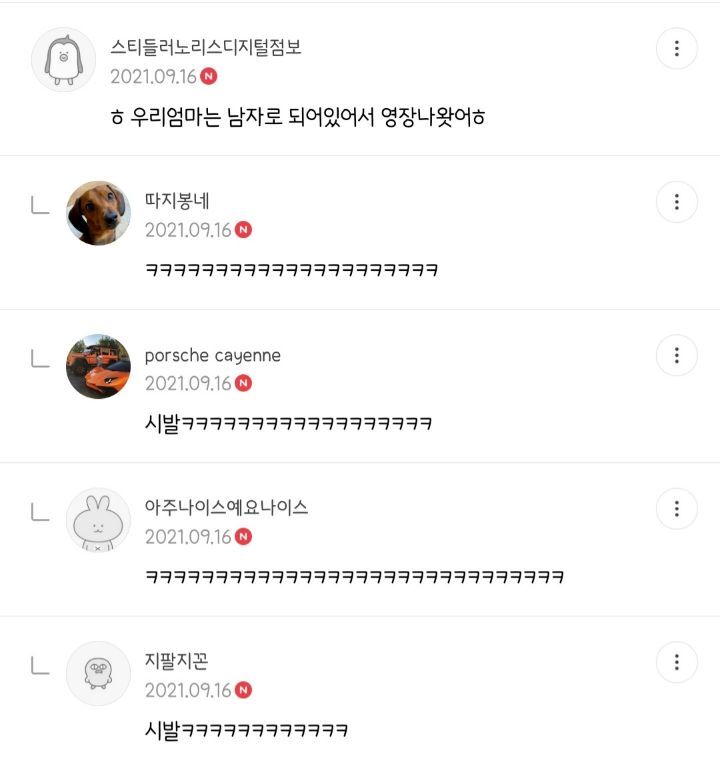The image size is (720, 767).
Task: Open overflow menu on 아주나이스예요나이스's reply
Action: point(676,508)
